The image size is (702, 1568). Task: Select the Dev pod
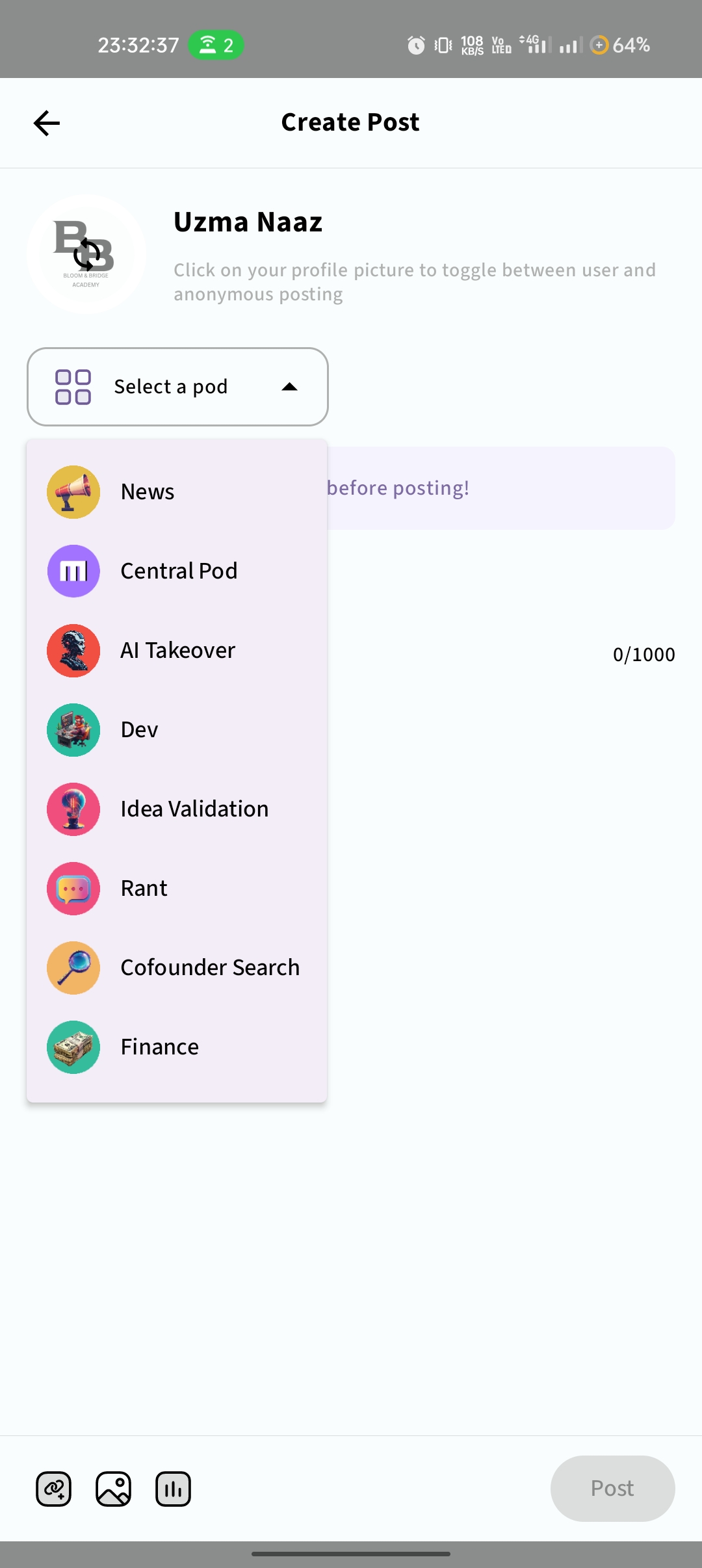tap(139, 730)
